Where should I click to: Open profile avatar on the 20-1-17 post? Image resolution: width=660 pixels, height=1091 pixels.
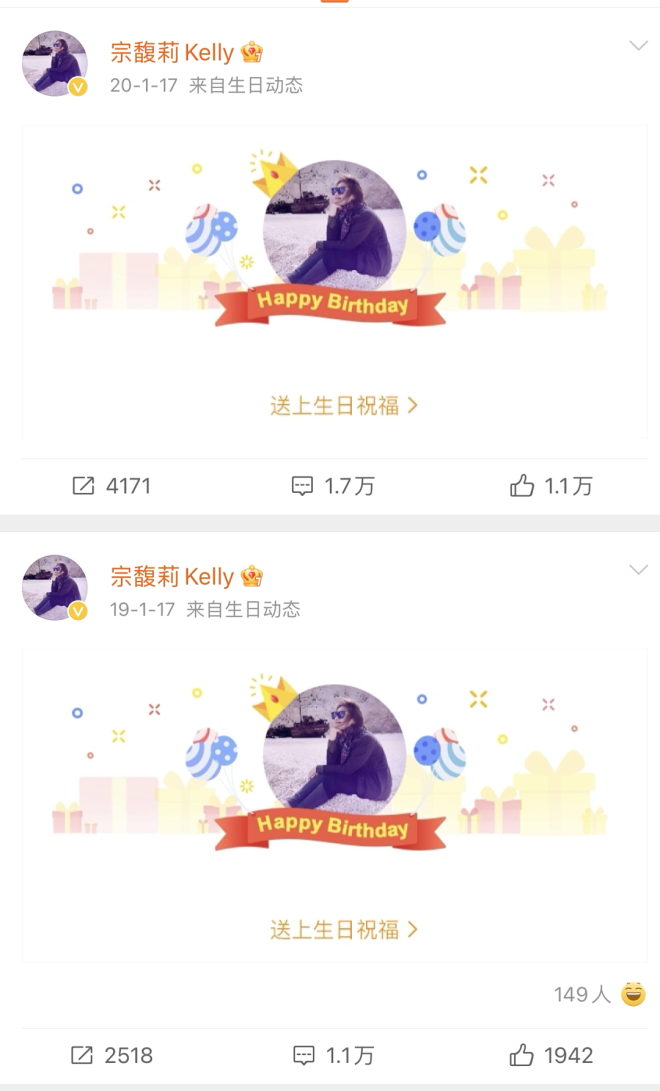pyautogui.click(x=54, y=63)
